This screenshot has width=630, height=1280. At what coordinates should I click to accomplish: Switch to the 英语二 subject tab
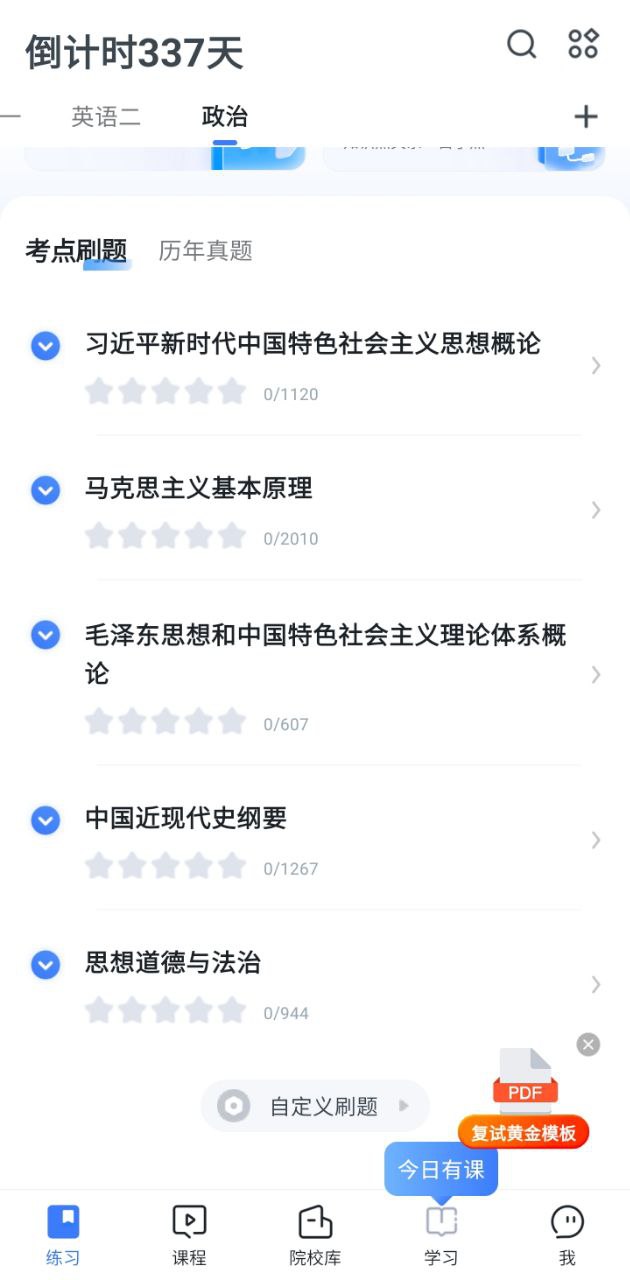106,117
